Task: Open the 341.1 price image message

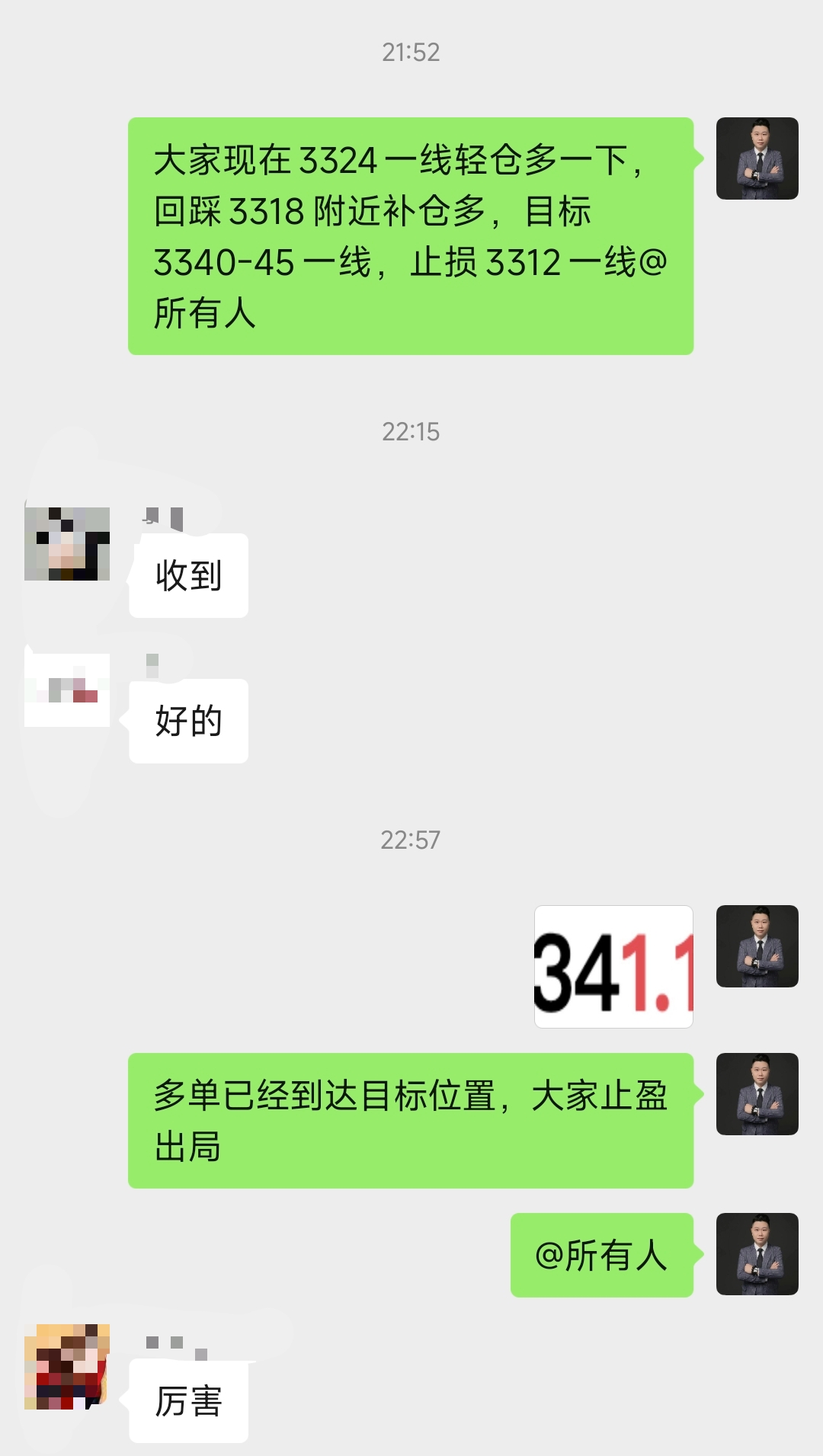Action: point(613,966)
